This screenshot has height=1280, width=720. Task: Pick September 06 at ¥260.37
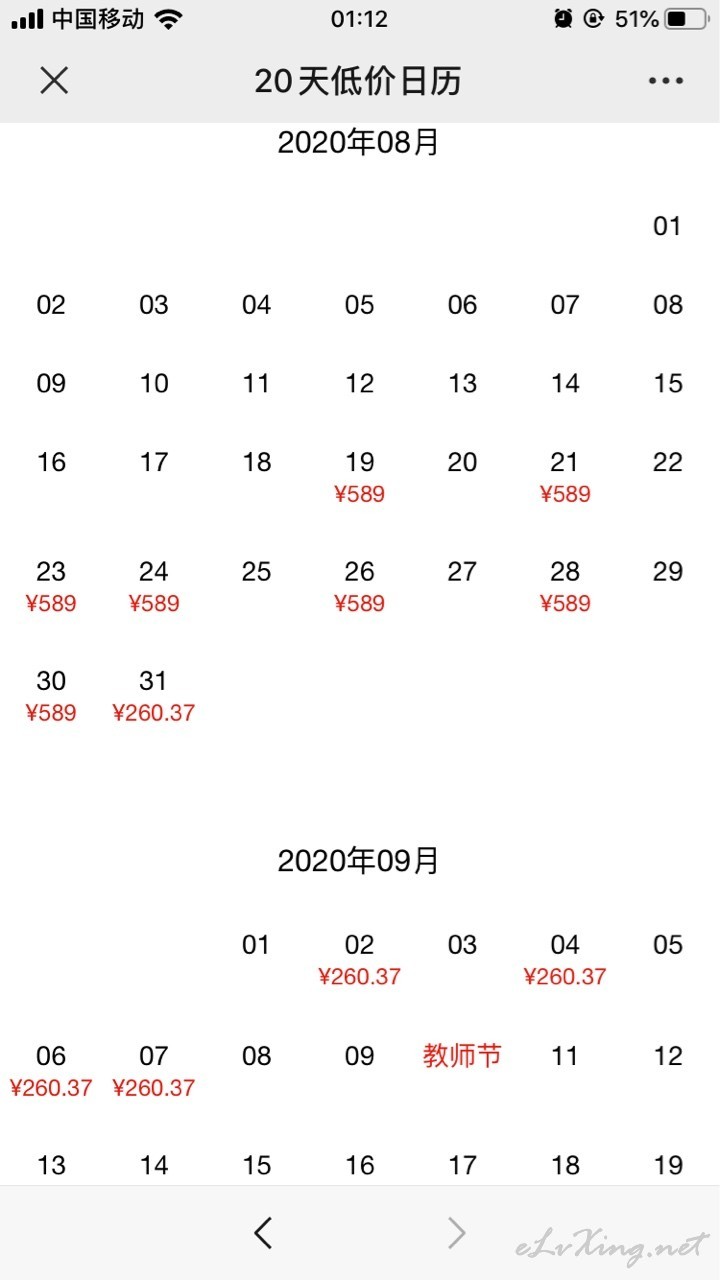click(x=51, y=1070)
